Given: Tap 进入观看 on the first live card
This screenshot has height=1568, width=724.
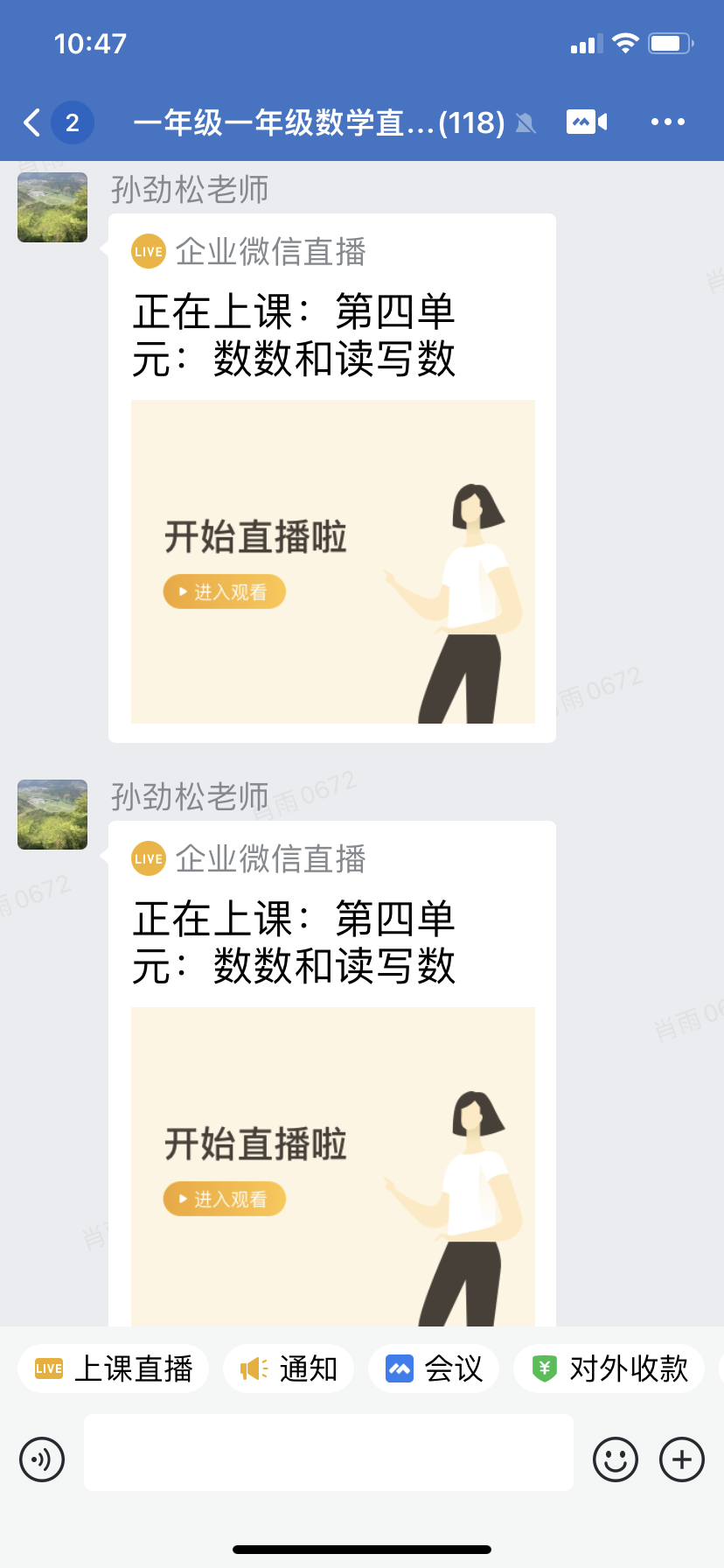Looking at the screenshot, I should pos(225,591).
